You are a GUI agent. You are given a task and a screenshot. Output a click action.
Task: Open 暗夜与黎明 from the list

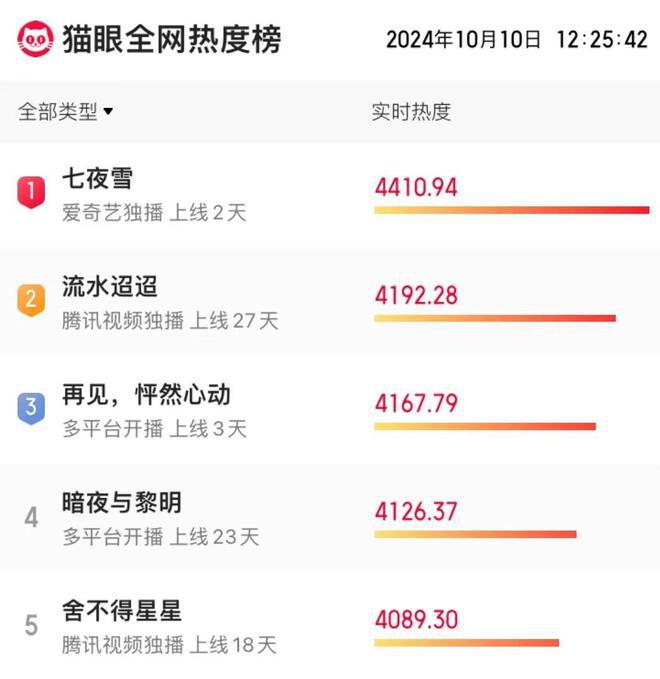point(122,503)
